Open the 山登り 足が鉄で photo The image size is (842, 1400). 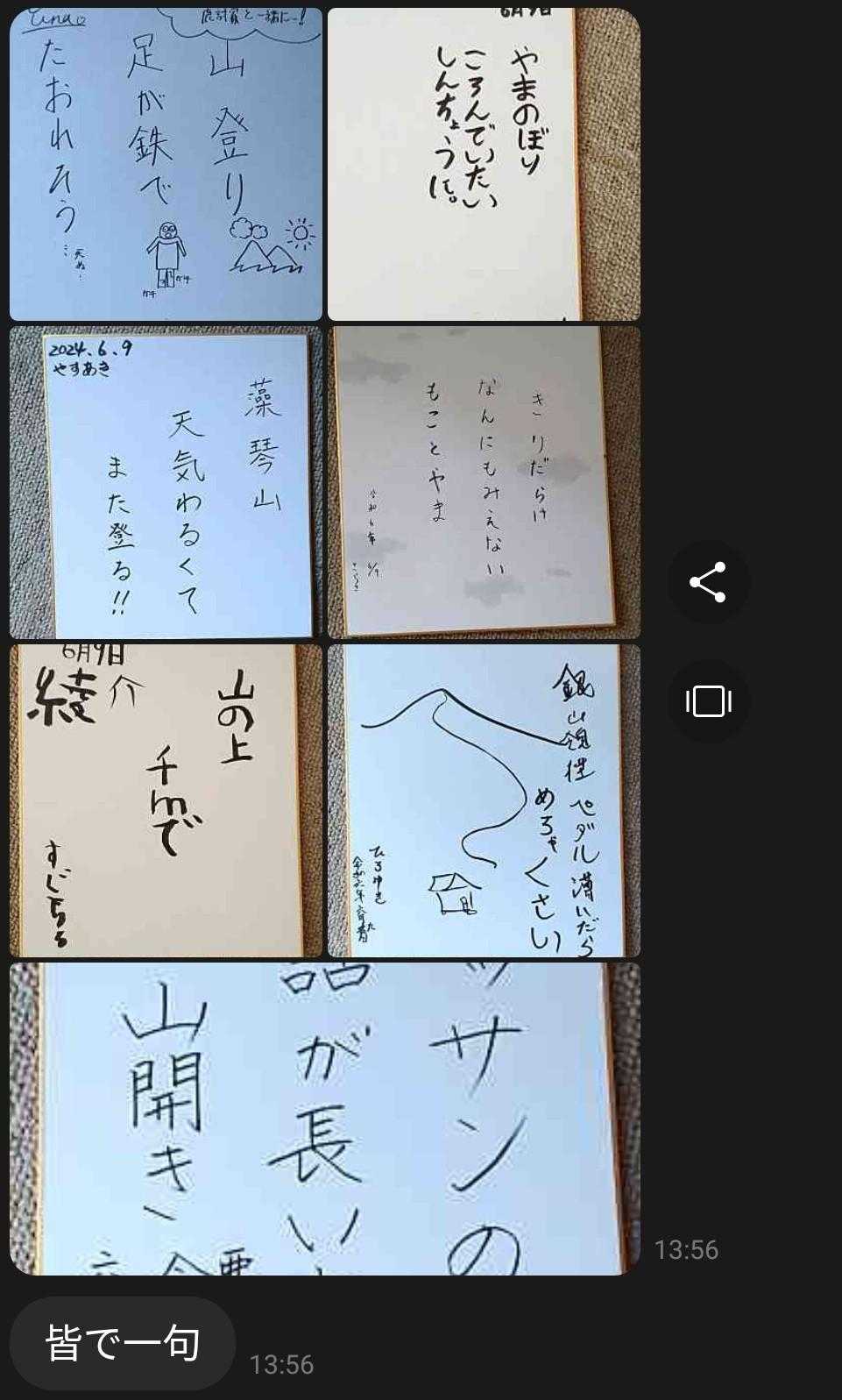(x=166, y=164)
